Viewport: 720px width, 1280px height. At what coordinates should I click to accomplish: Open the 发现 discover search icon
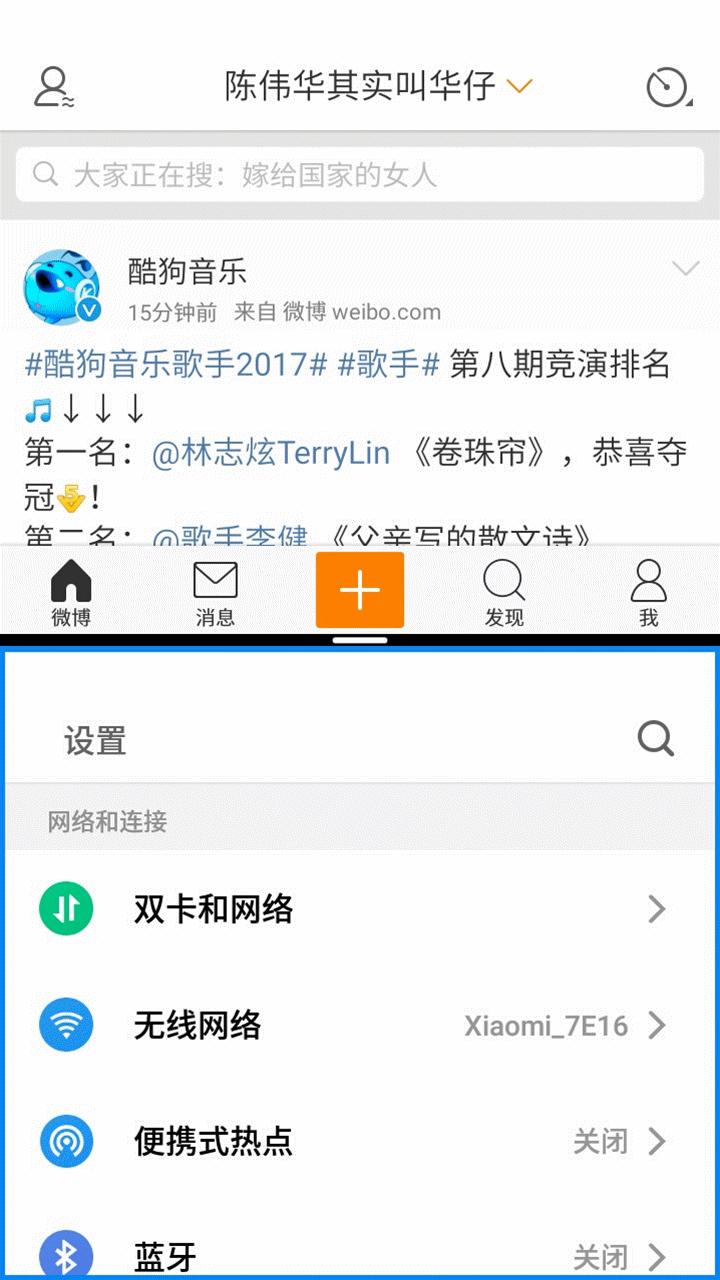tap(503, 590)
